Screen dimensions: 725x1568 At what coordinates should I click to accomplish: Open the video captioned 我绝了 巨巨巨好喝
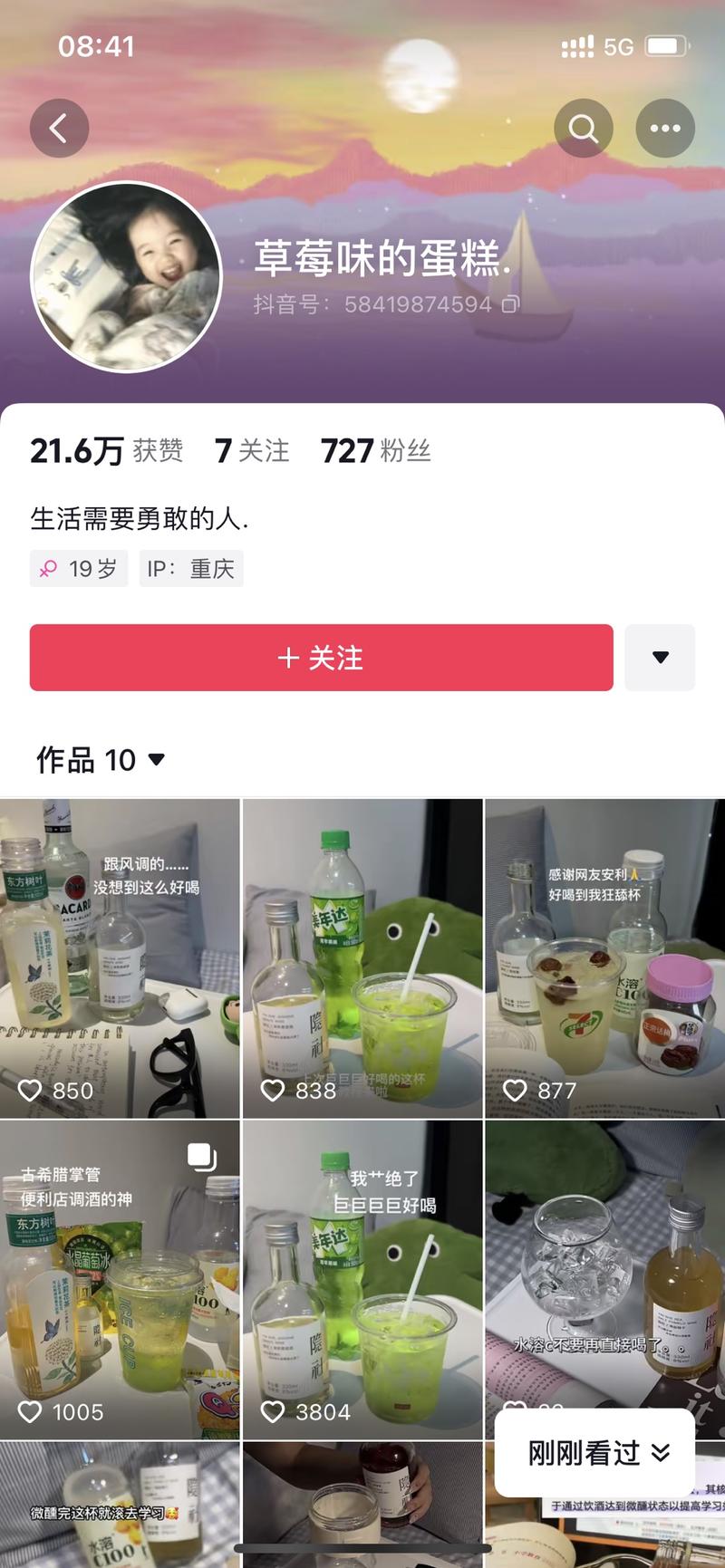coord(362,1279)
